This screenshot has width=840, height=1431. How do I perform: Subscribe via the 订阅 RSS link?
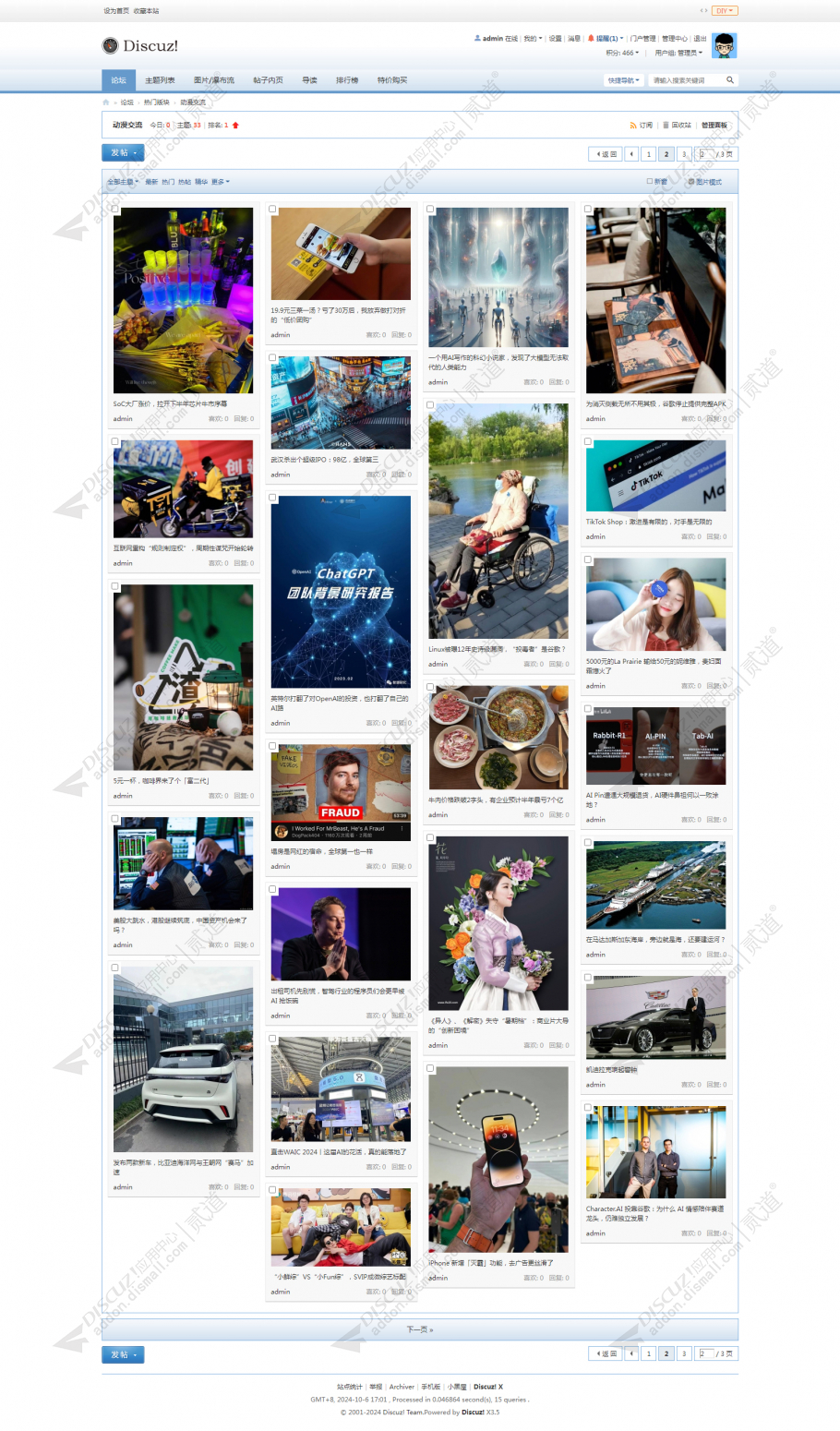coord(642,125)
